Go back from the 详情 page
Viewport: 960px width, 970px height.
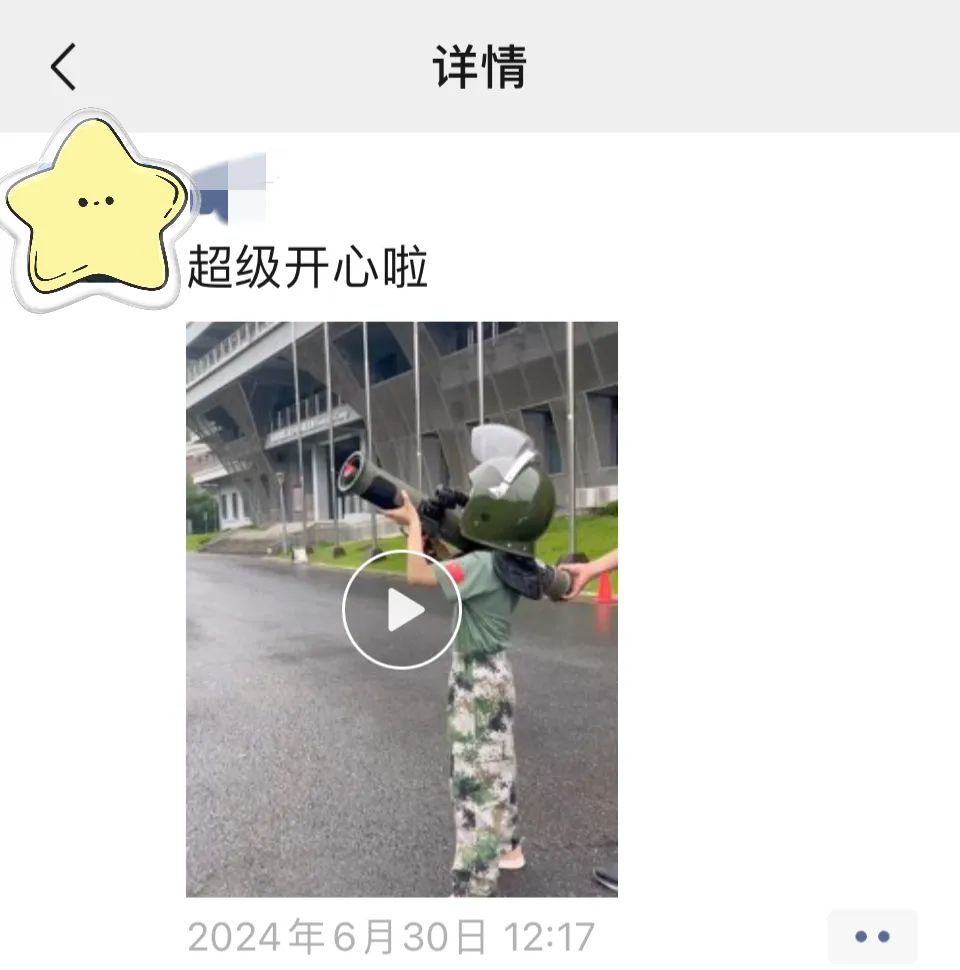[64, 68]
